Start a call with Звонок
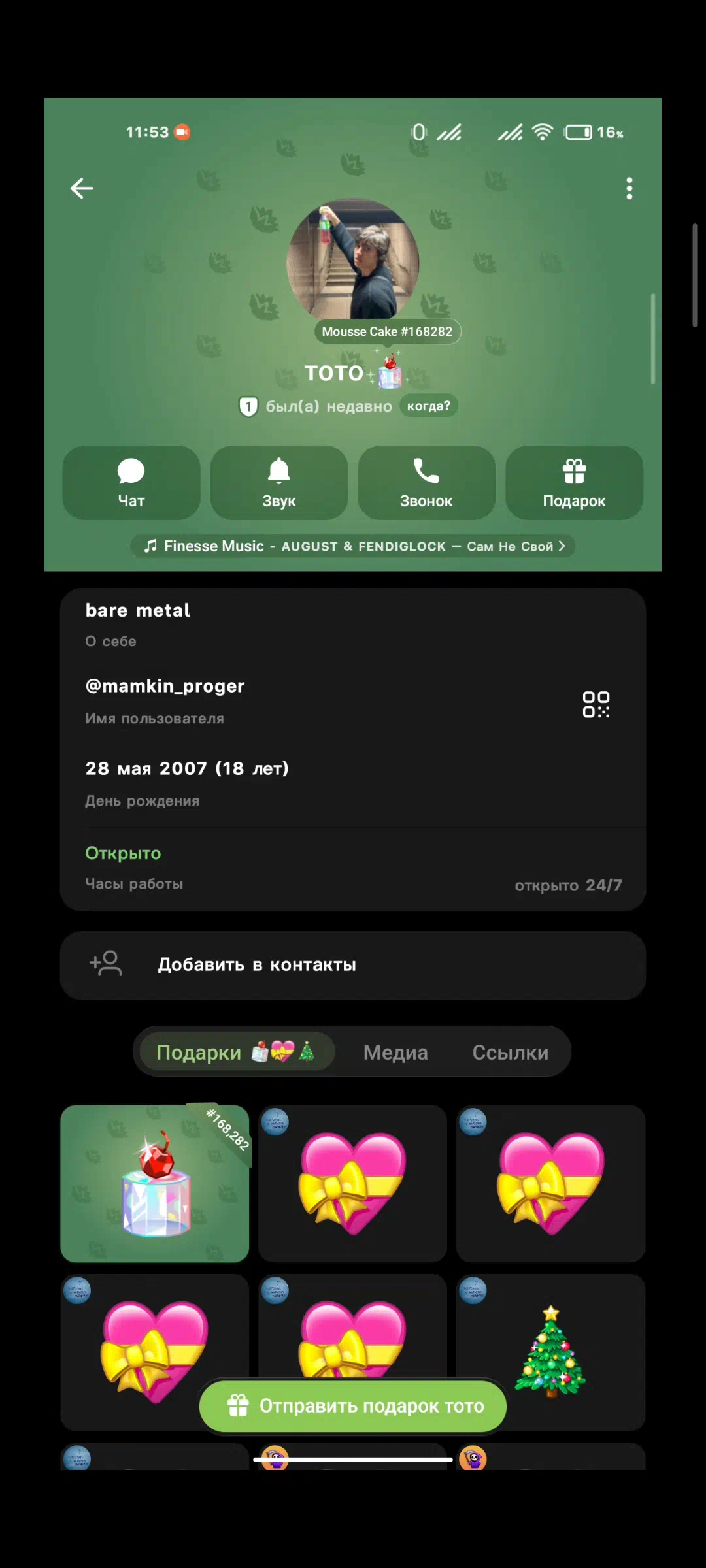The image size is (706, 1568). [x=426, y=483]
